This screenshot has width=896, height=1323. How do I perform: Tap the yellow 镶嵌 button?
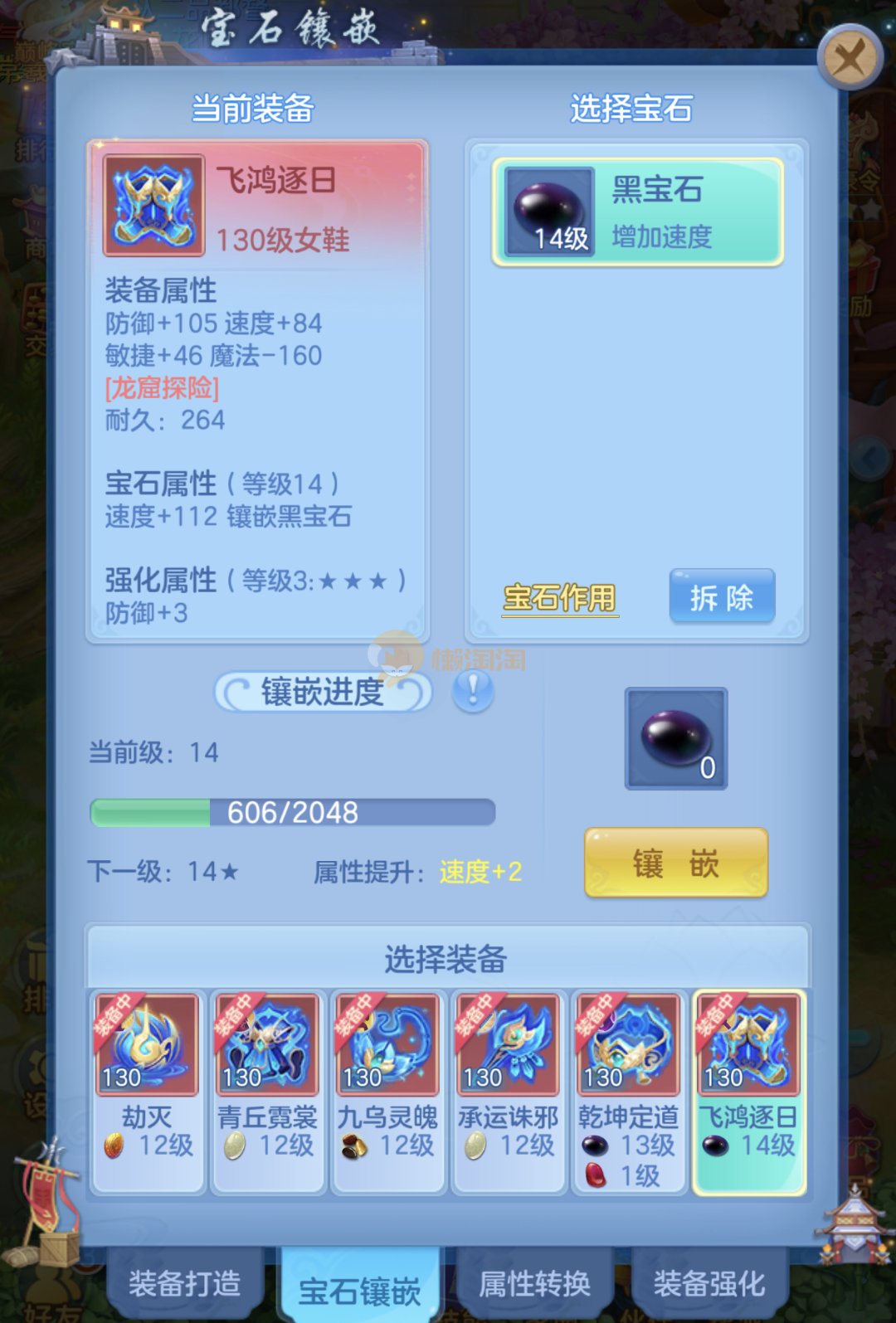coord(675,863)
